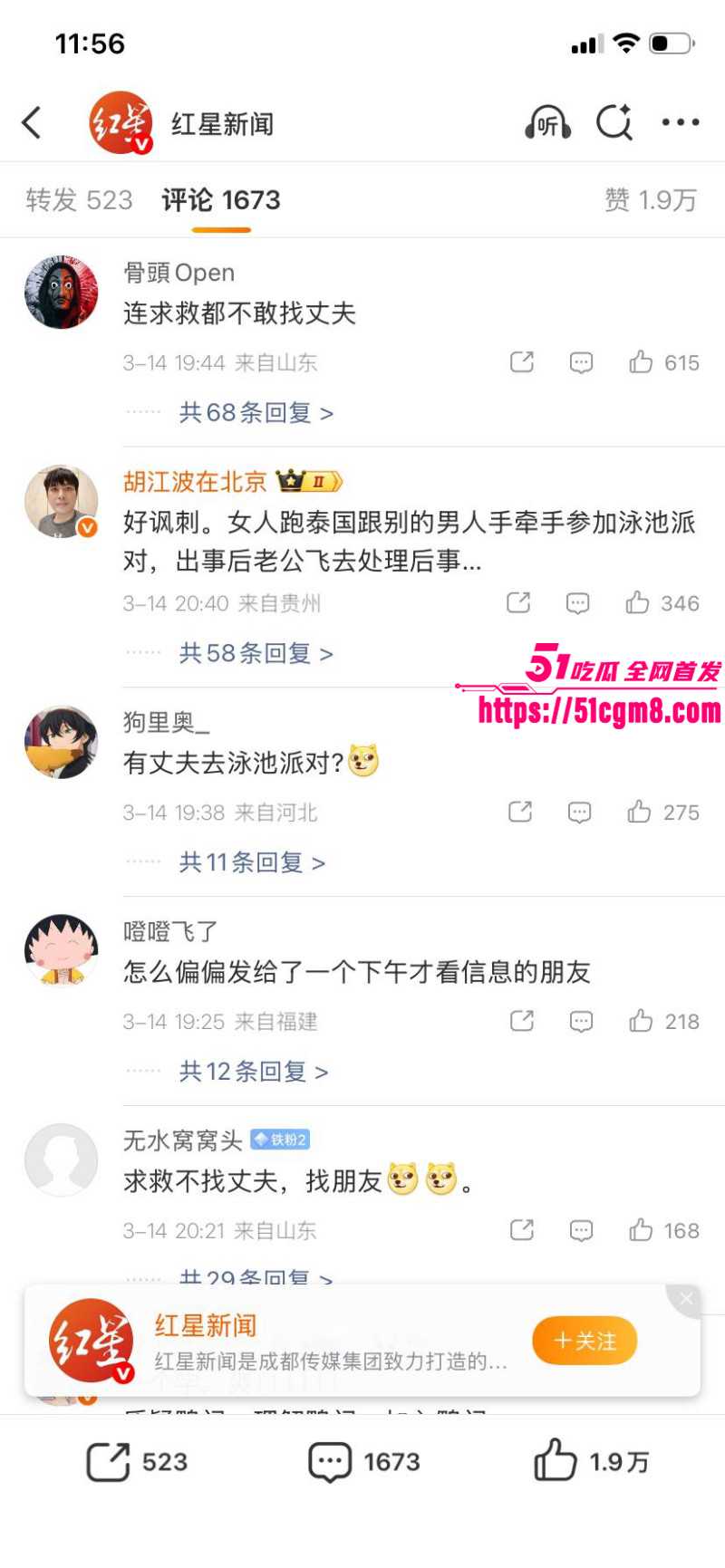Like 骨頭Open's comment

coord(664,362)
